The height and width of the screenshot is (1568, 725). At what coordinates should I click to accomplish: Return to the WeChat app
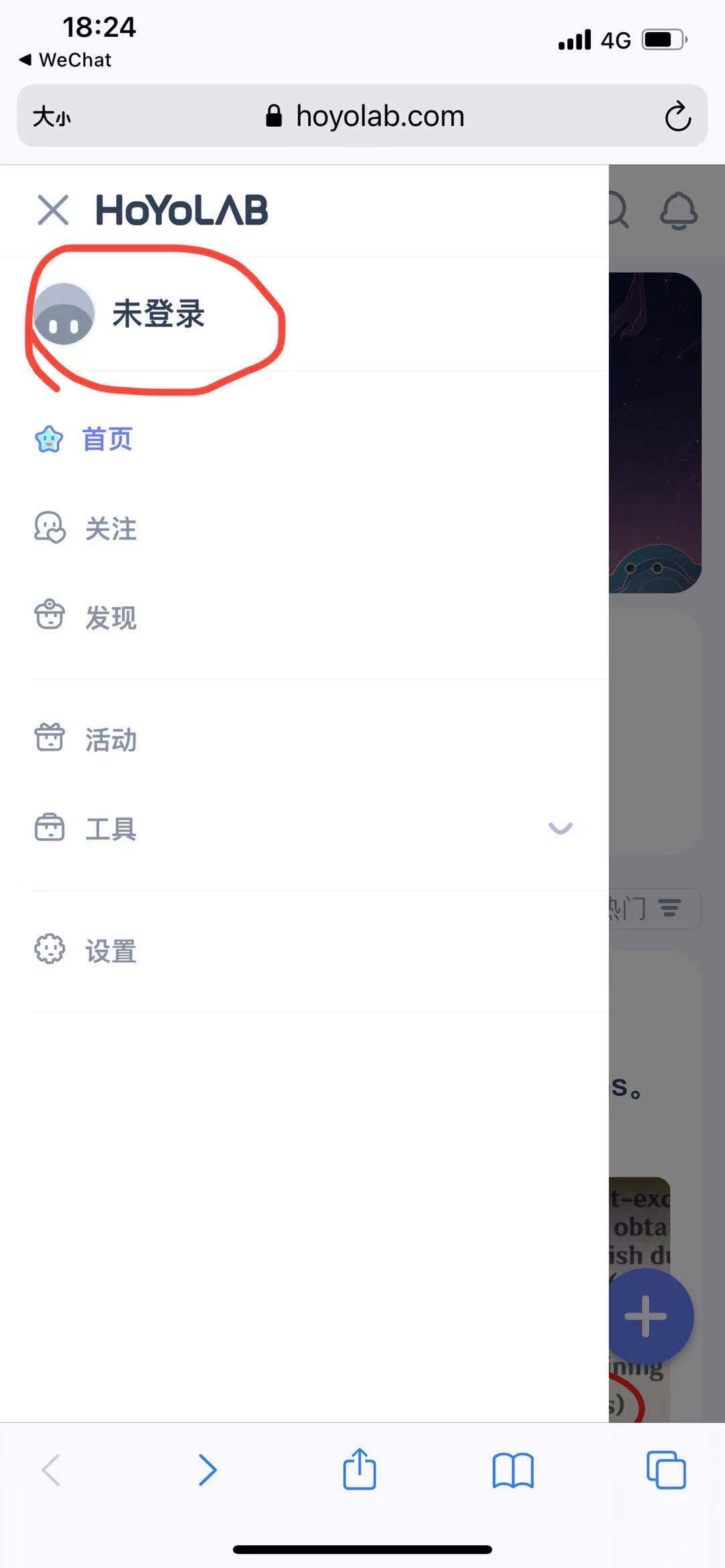(x=66, y=60)
